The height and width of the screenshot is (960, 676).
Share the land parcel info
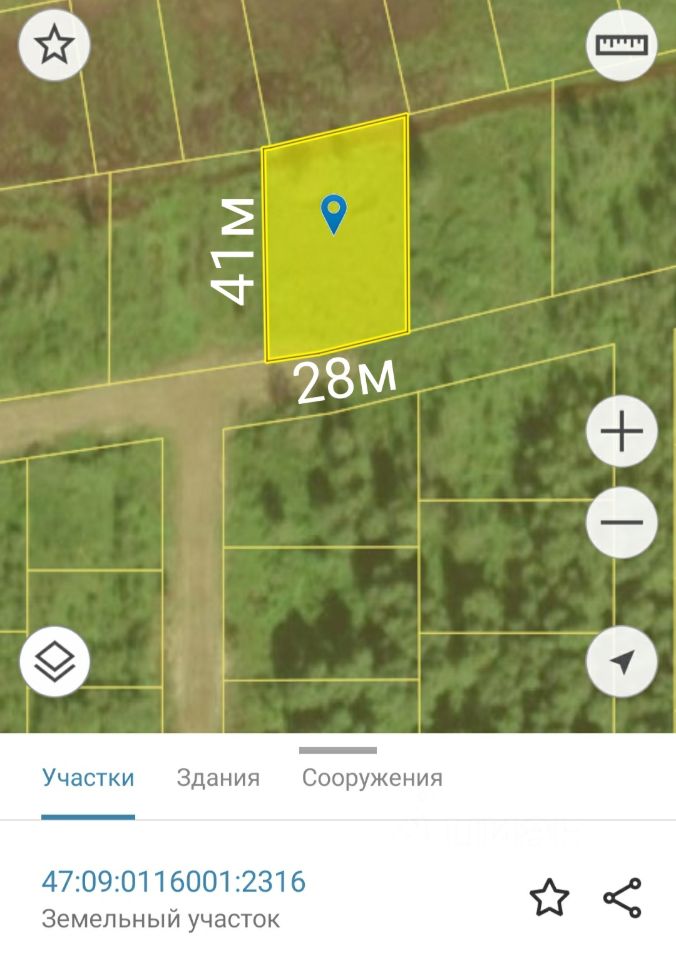coord(622,898)
